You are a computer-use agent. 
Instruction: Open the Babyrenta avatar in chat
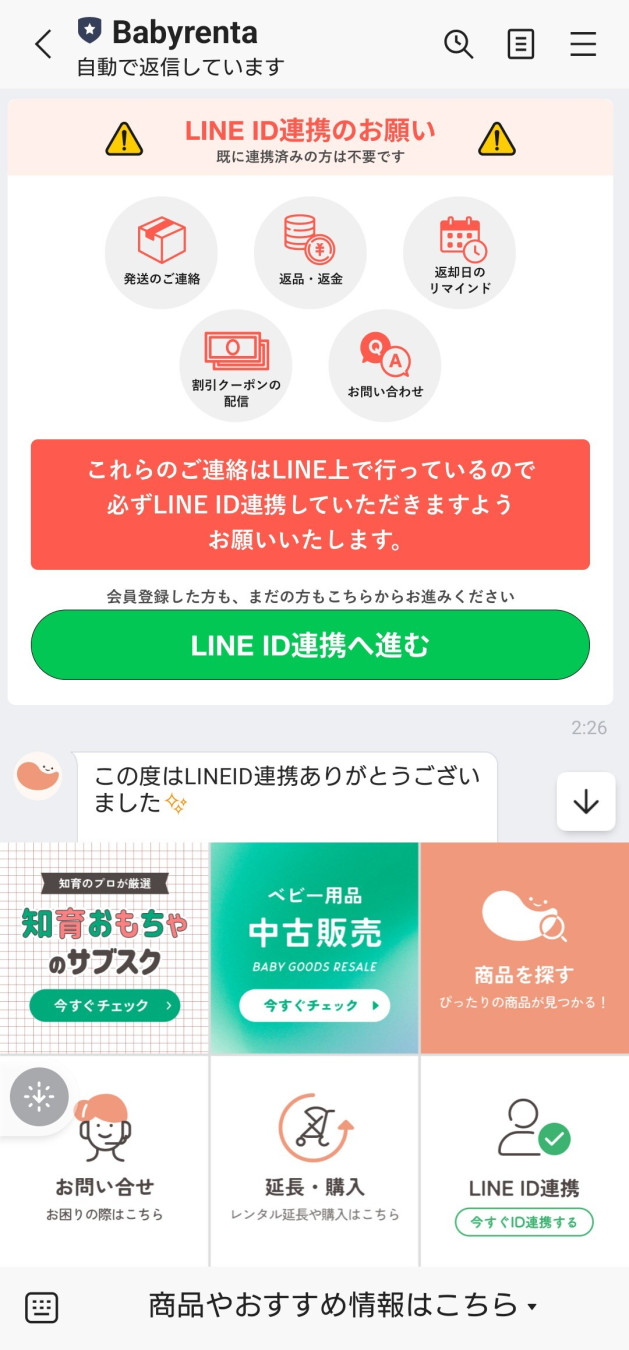coord(38,776)
